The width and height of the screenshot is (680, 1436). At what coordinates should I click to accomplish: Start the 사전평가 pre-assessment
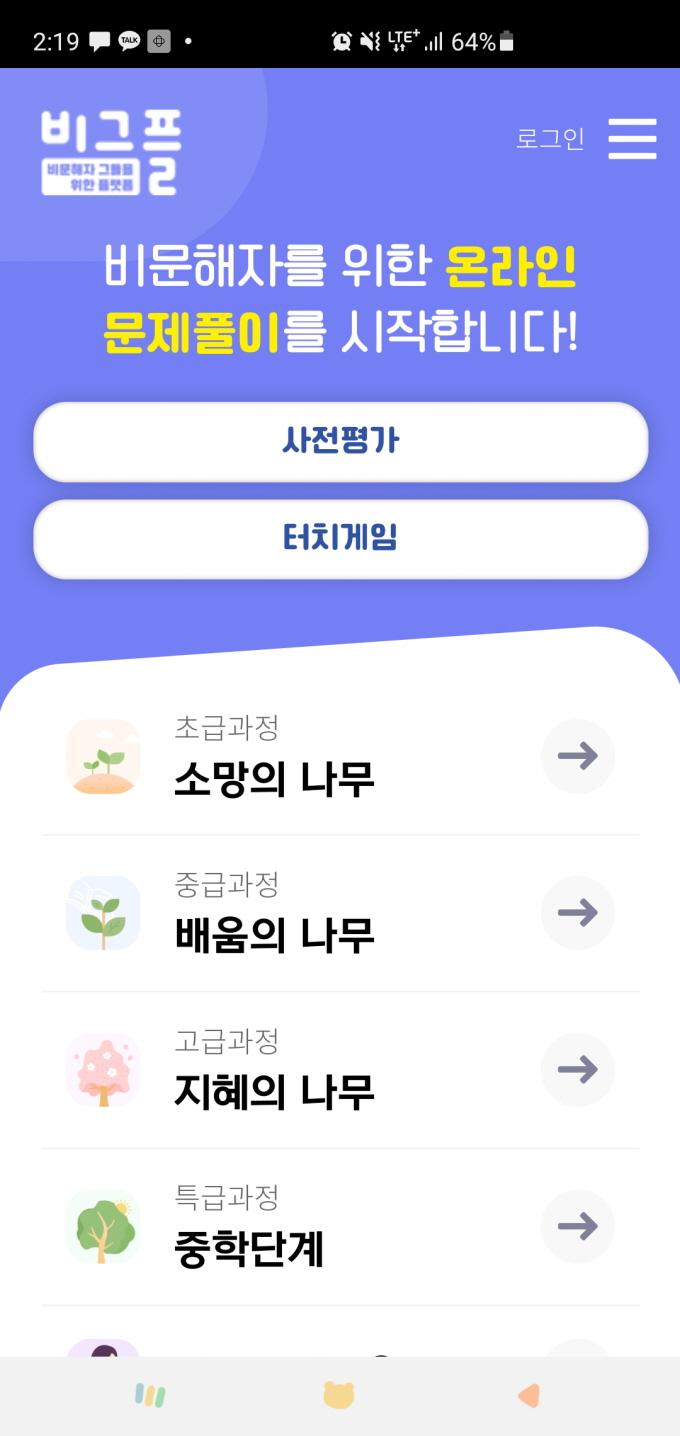point(341,441)
